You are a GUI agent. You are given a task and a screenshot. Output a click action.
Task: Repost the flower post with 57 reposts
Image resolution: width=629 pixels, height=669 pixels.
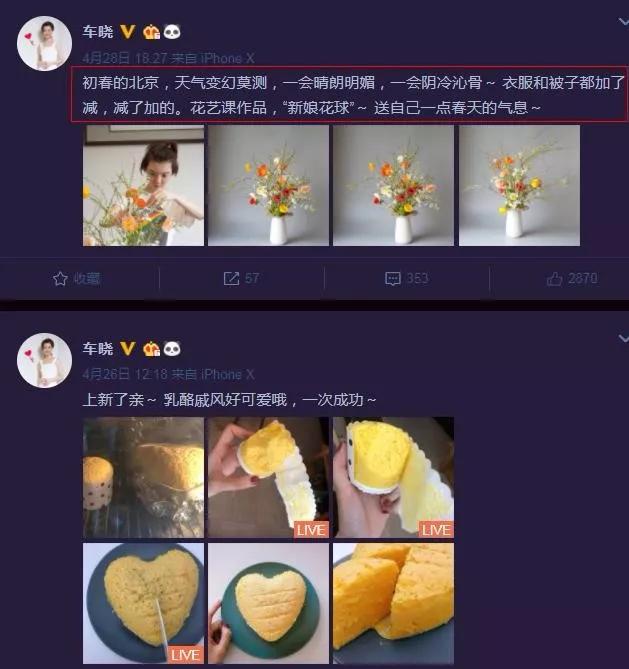coord(241,278)
